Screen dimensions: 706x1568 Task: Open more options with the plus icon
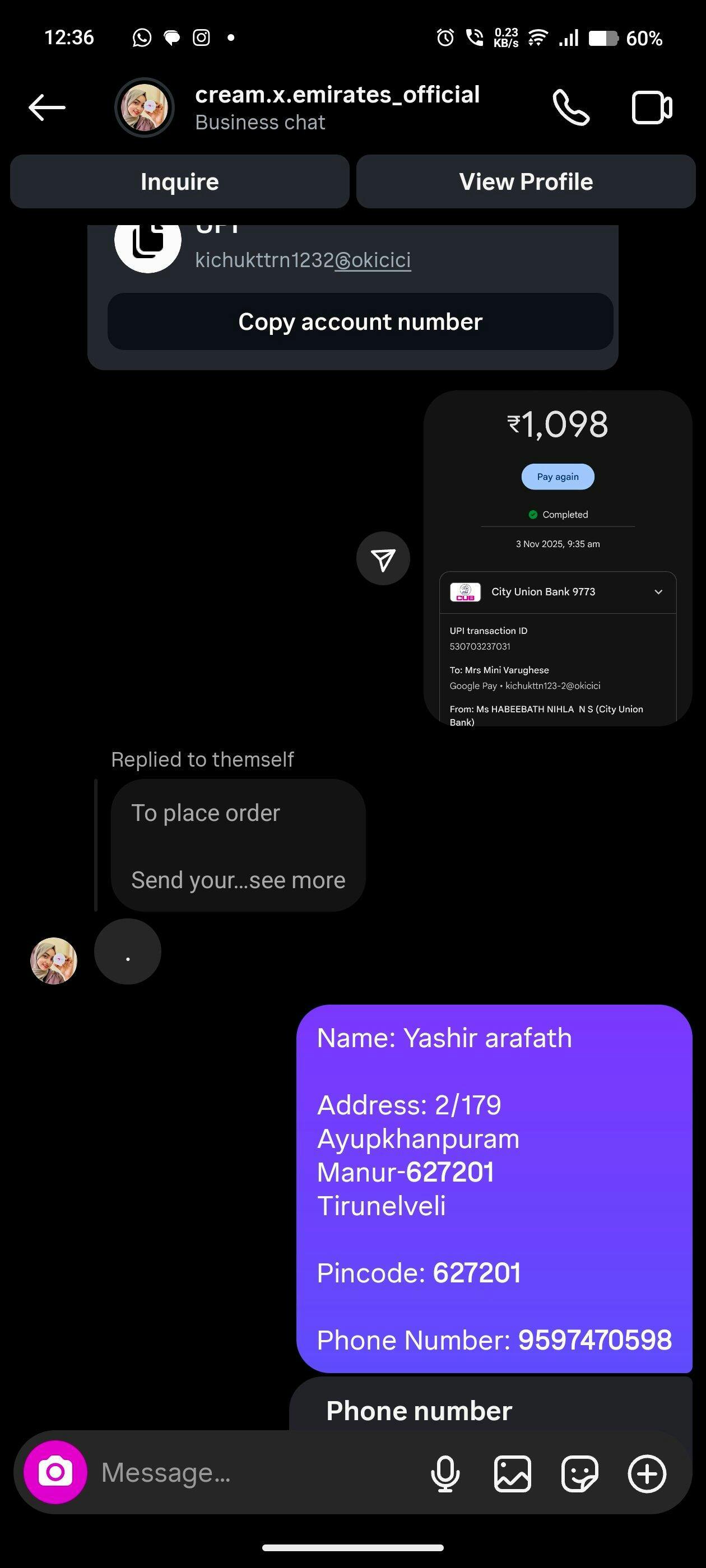(646, 1473)
